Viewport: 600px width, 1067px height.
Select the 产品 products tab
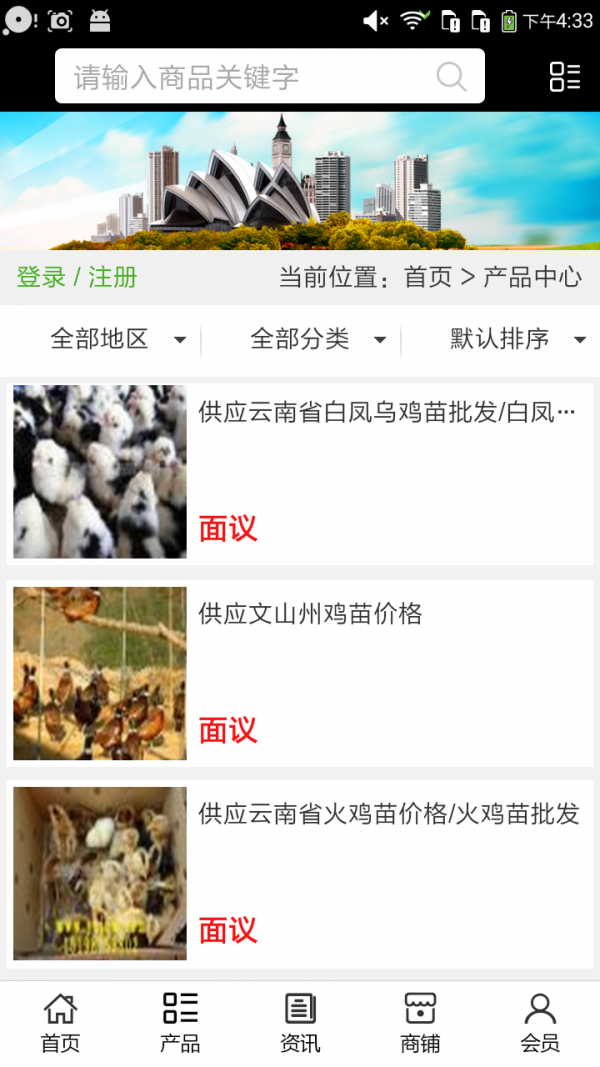(x=180, y=1022)
